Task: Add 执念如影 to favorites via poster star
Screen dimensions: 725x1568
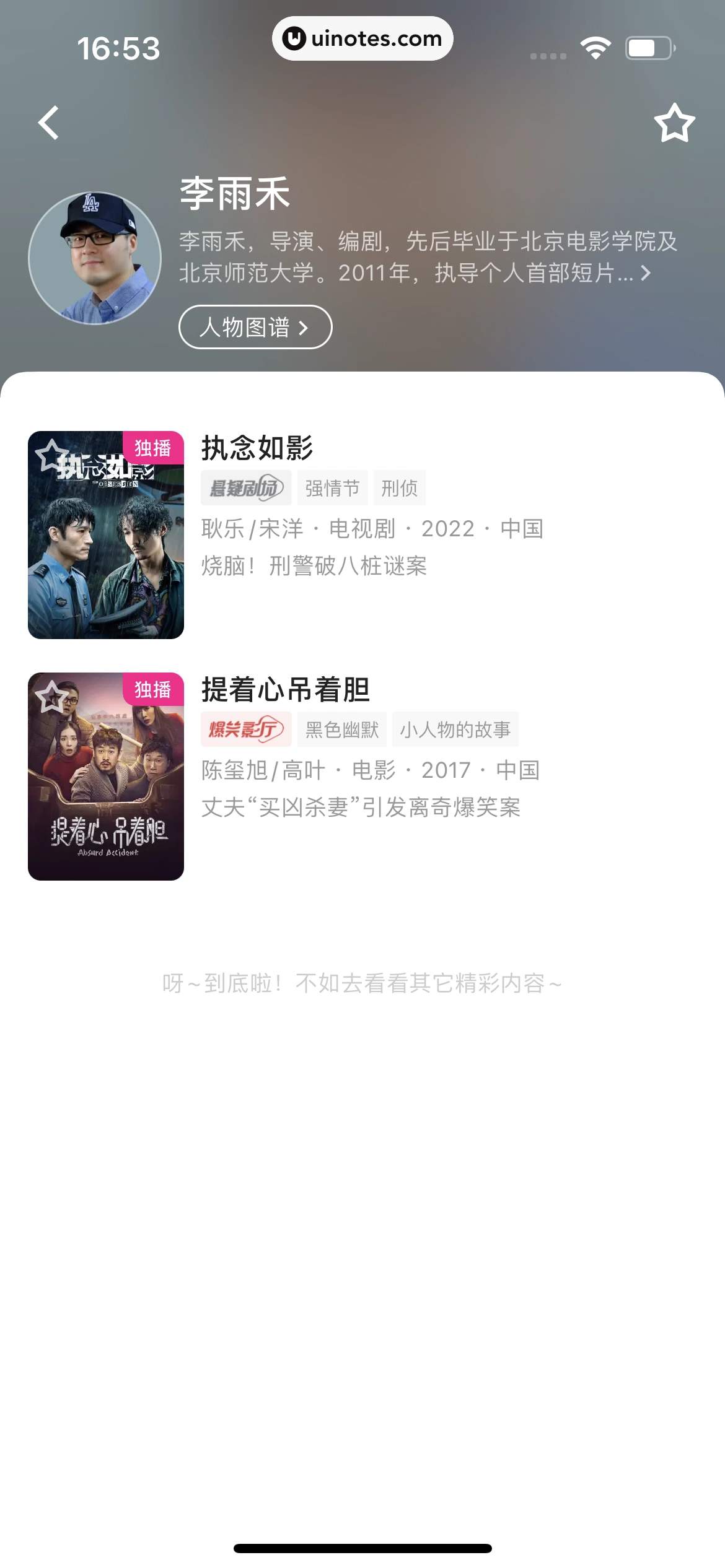Action: (x=51, y=455)
